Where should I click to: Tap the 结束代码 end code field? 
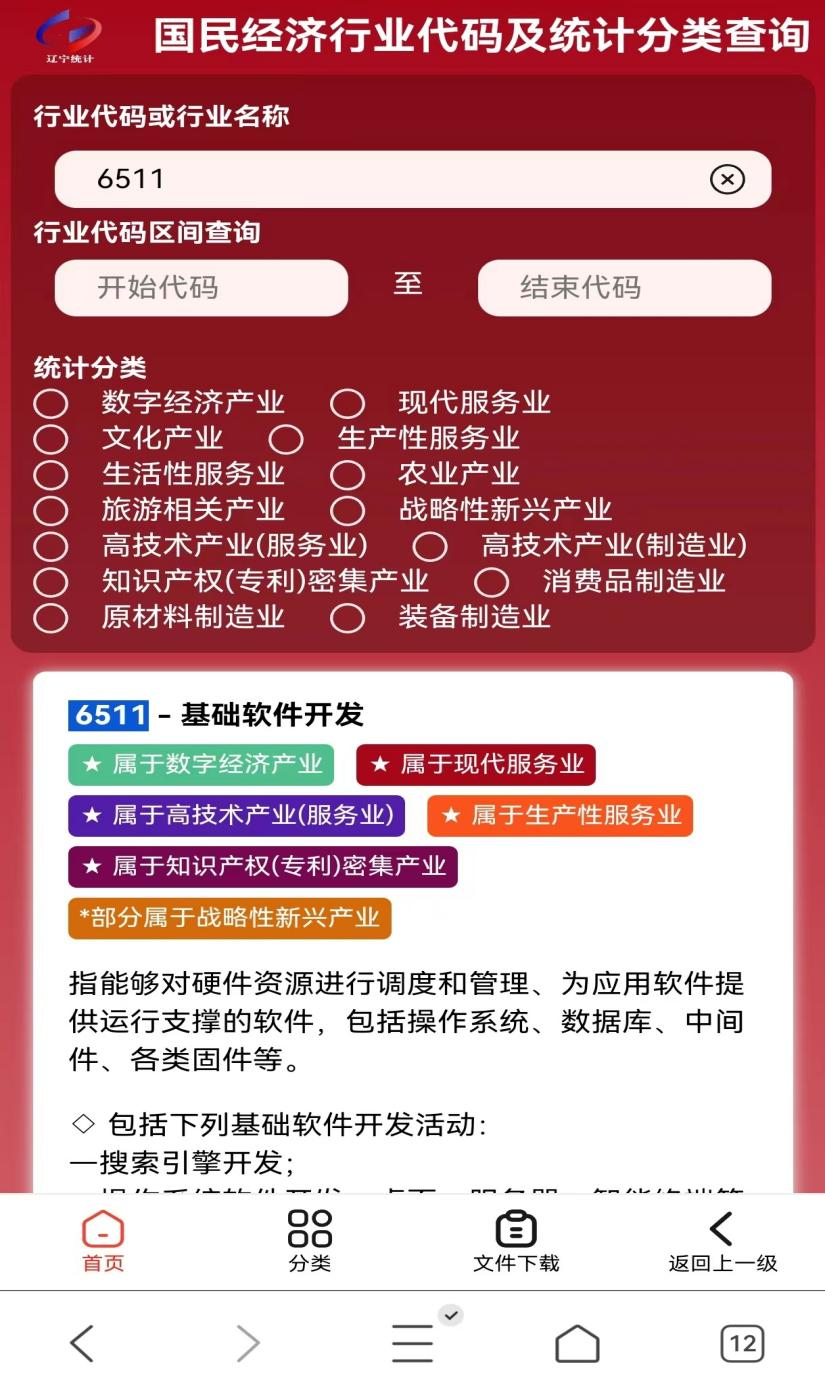pos(624,288)
